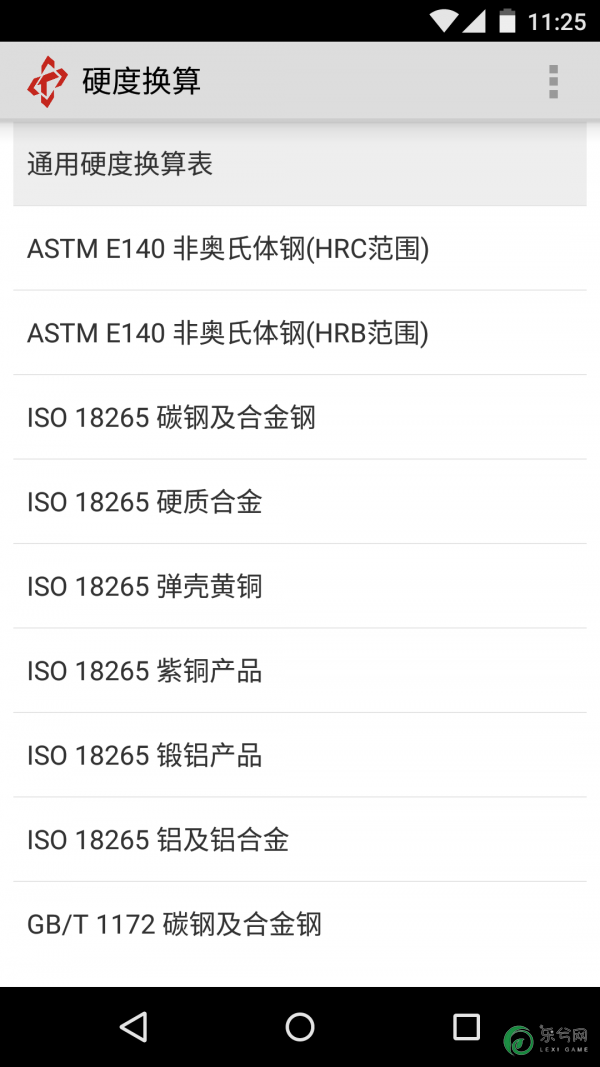The image size is (600, 1067).
Task: Select GB/T 1172 碳钢及合金钢
Action: pyautogui.click(x=299, y=924)
